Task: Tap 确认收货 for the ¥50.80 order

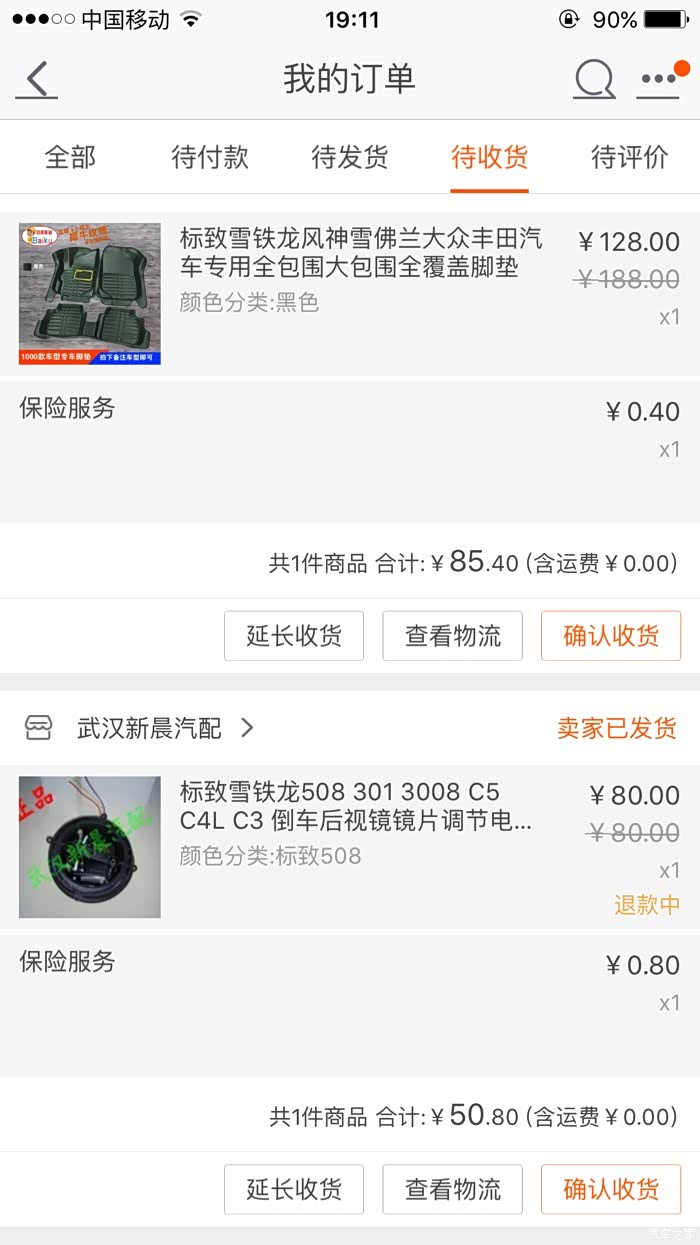Action: (611, 1189)
